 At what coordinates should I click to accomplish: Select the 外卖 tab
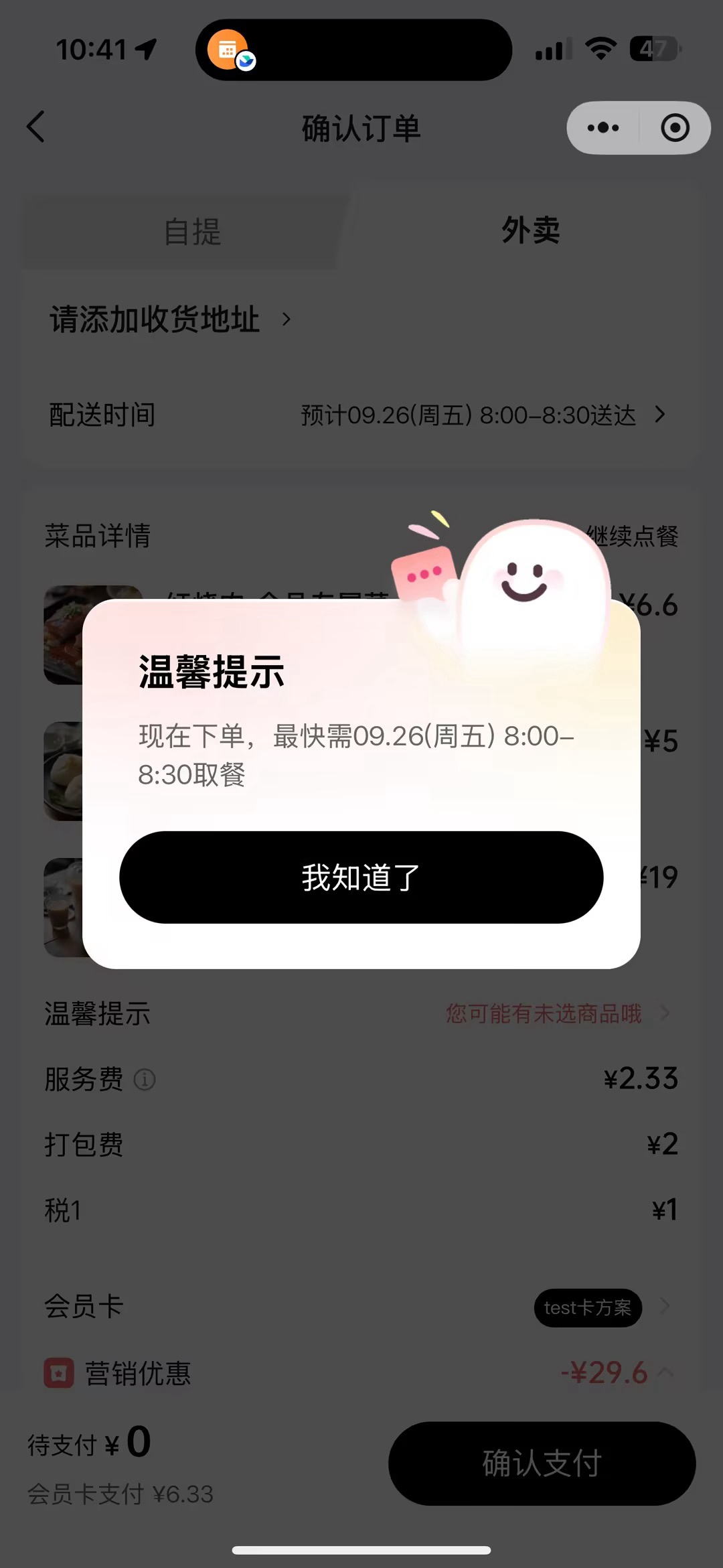coord(530,230)
